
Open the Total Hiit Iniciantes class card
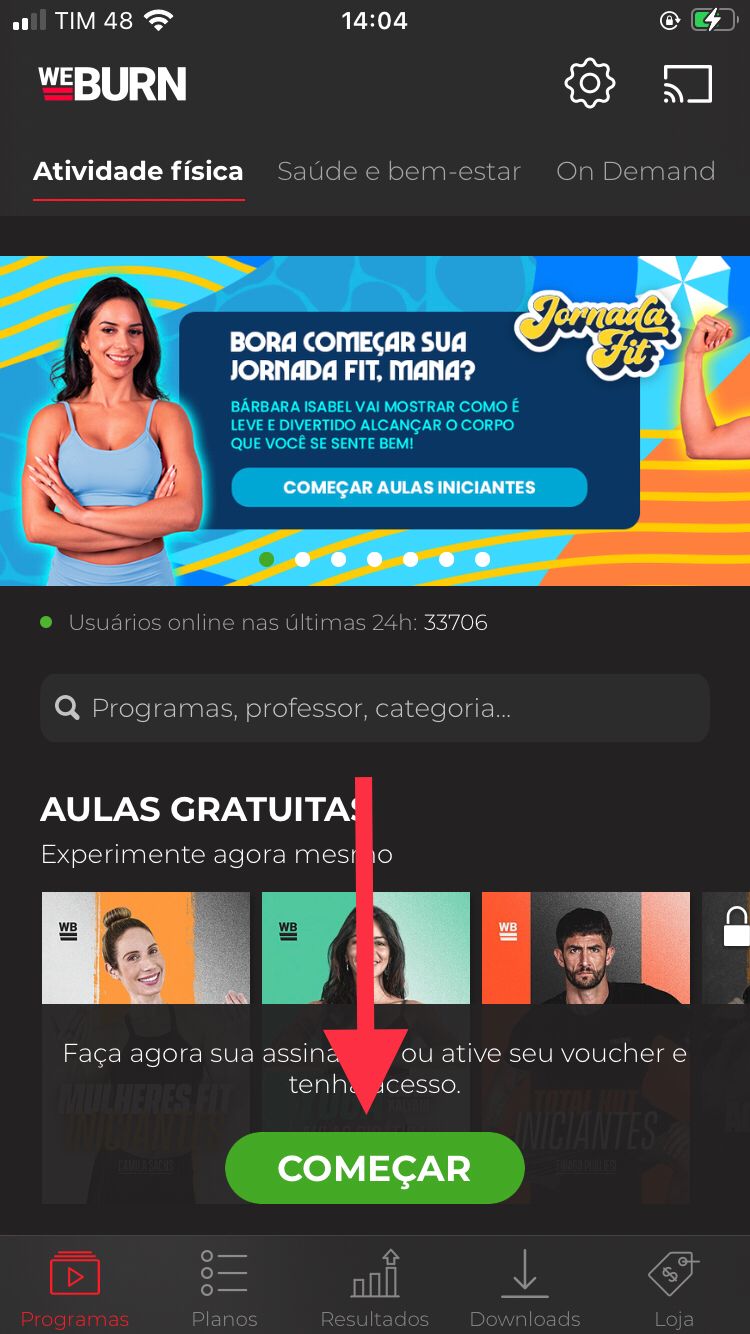click(586, 1048)
